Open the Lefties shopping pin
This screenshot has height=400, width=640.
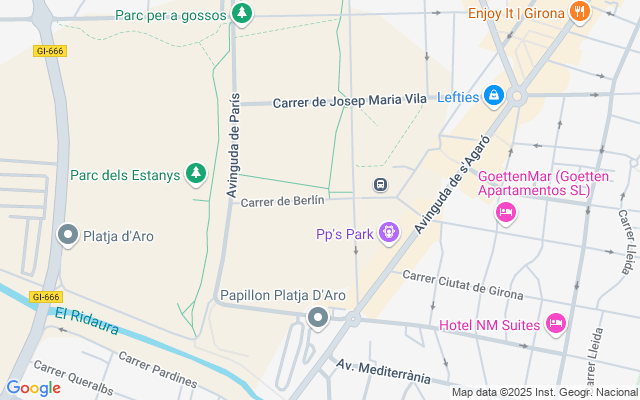click(x=492, y=96)
